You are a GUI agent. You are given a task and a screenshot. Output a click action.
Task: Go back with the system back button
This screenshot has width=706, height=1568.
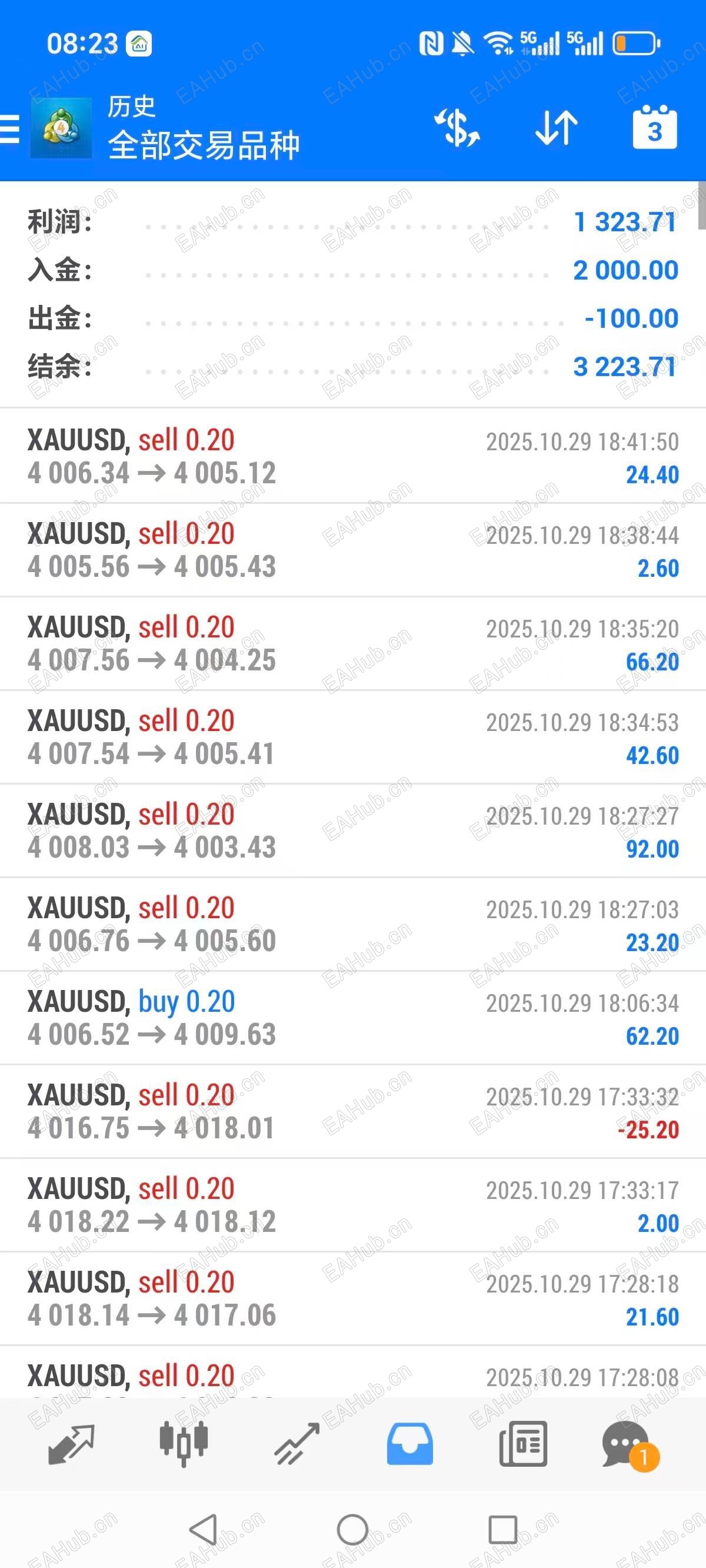tap(204, 1530)
